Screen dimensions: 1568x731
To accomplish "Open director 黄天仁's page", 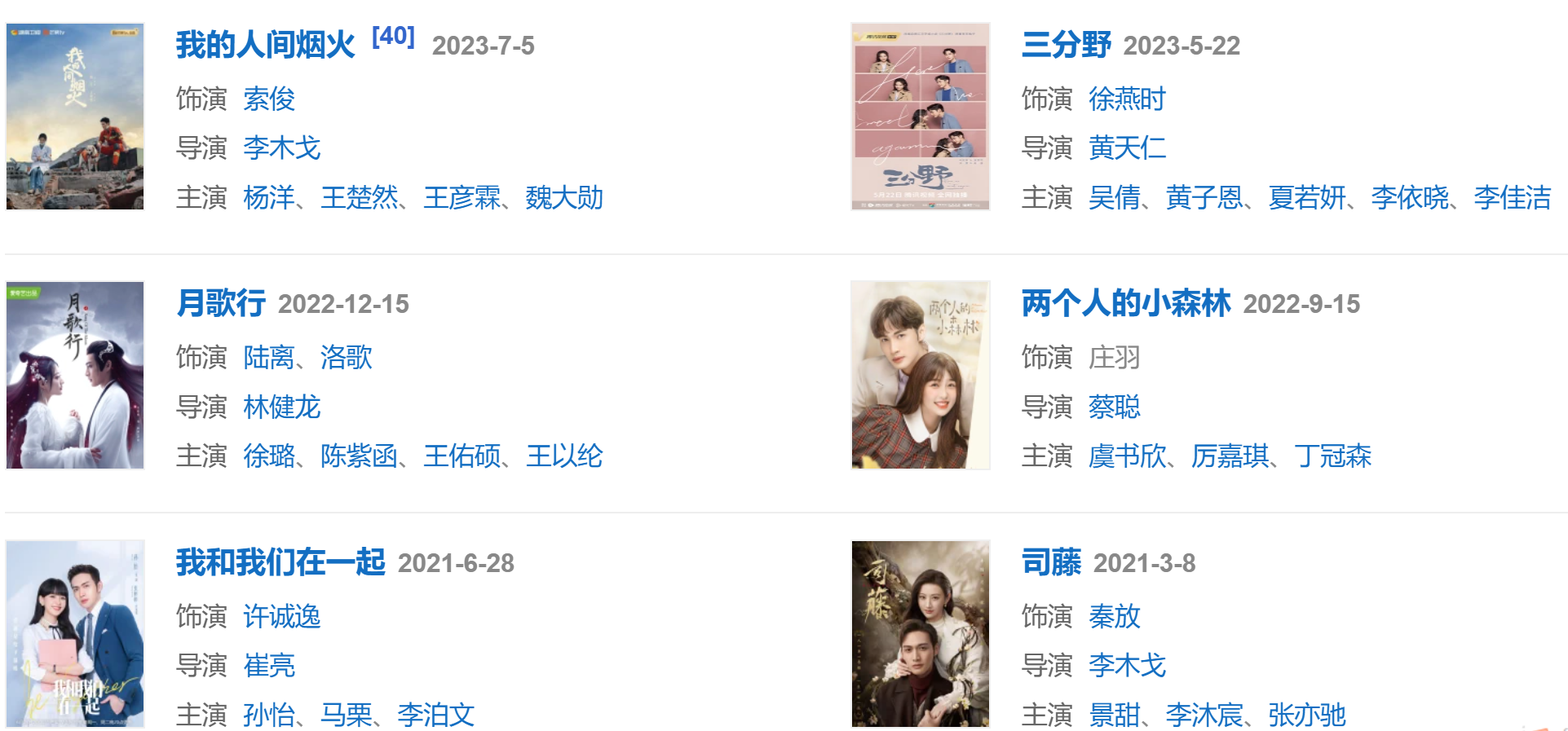I will pos(1127,148).
